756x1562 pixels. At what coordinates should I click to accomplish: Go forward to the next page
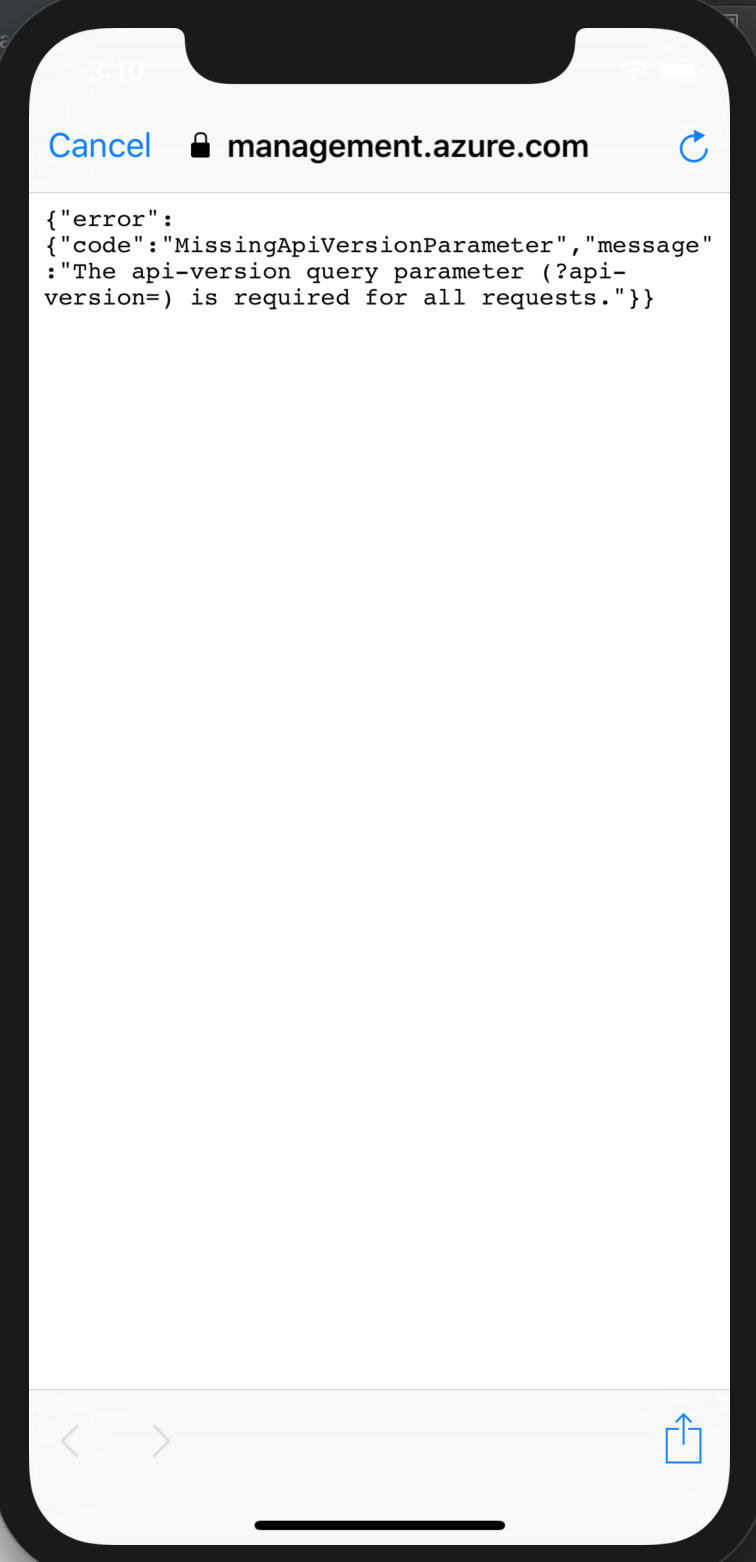(x=161, y=1441)
